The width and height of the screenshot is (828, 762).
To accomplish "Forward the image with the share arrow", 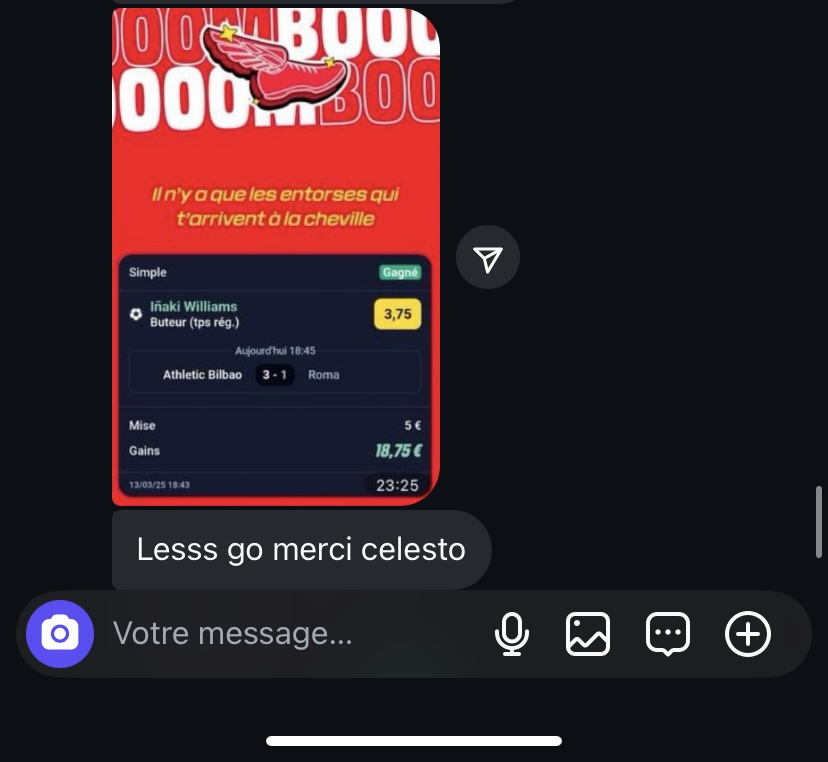I will click(487, 258).
